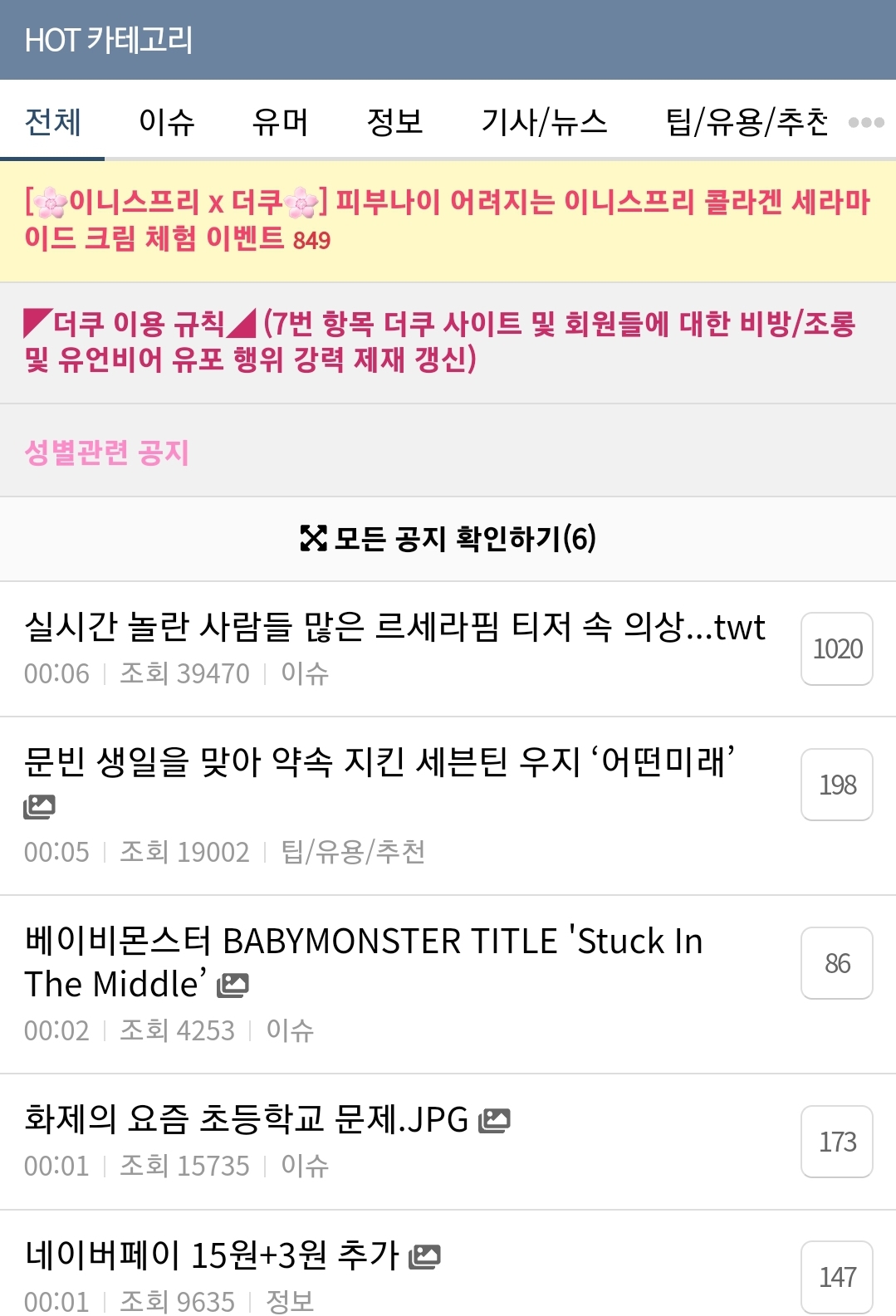The width and height of the screenshot is (896, 1316).
Task: Click the 86 comment badge on the BABYMONSTER post
Action: click(836, 963)
